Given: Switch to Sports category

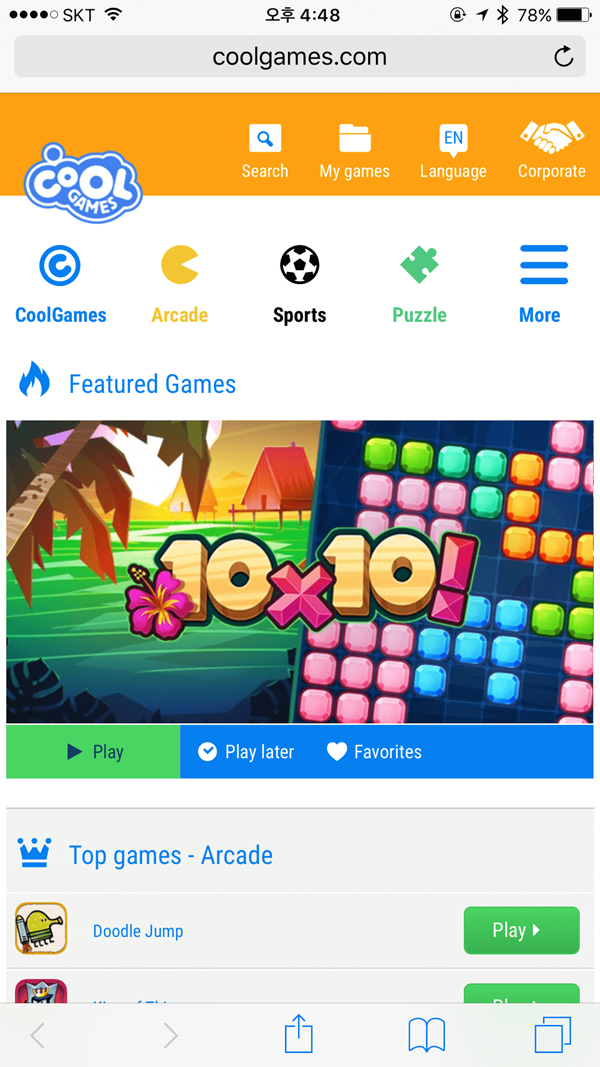Looking at the screenshot, I should [x=299, y=285].
